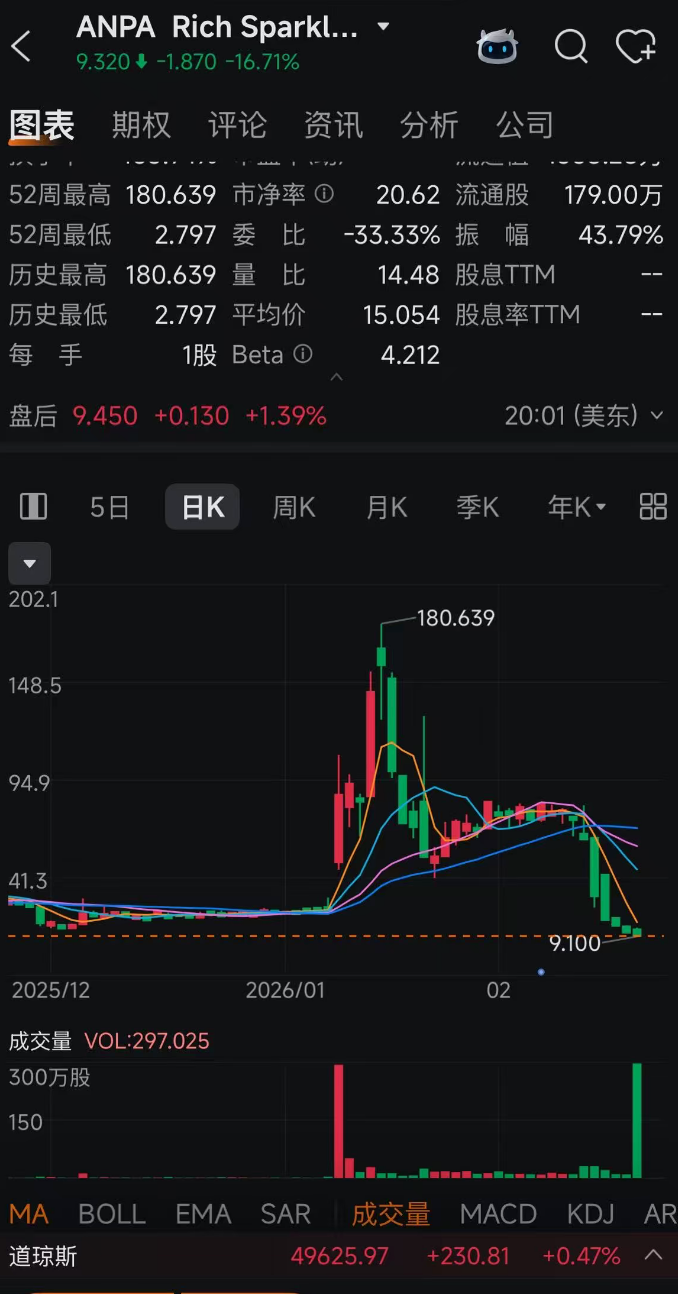
Task: Open the robot AI assistant icon
Action: (497, 46)
